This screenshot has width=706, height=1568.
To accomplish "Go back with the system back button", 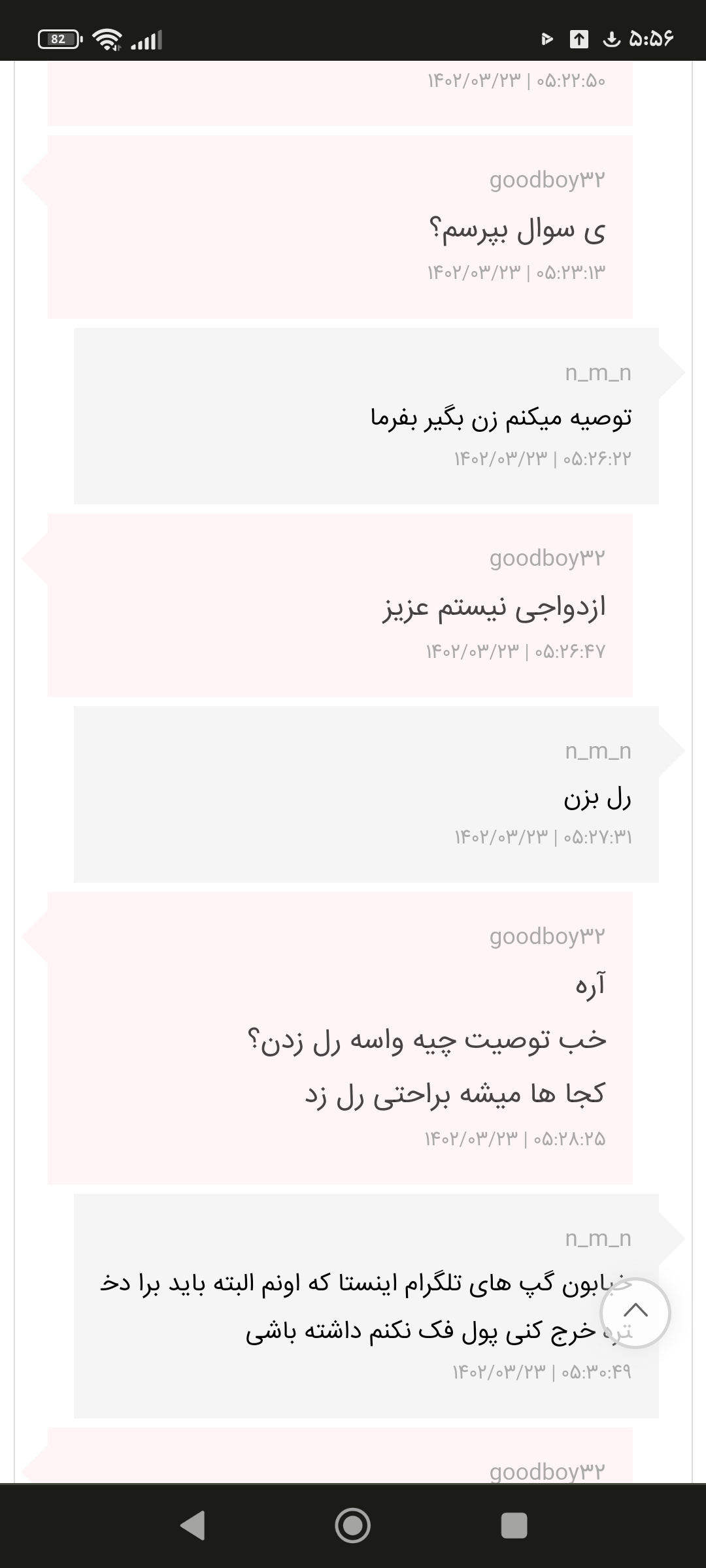I will pos(192,1525).
